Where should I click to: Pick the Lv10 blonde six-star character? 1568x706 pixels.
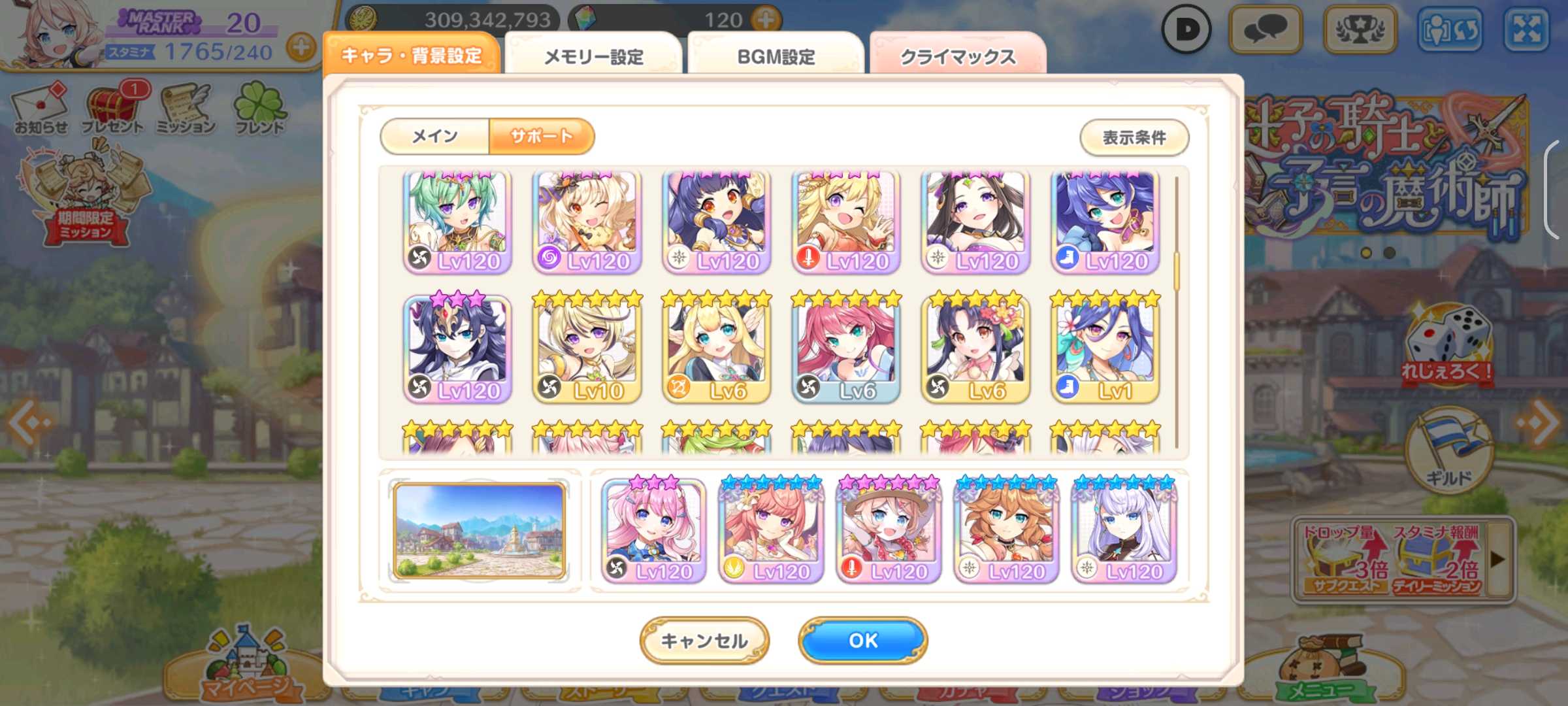(586, 350)
